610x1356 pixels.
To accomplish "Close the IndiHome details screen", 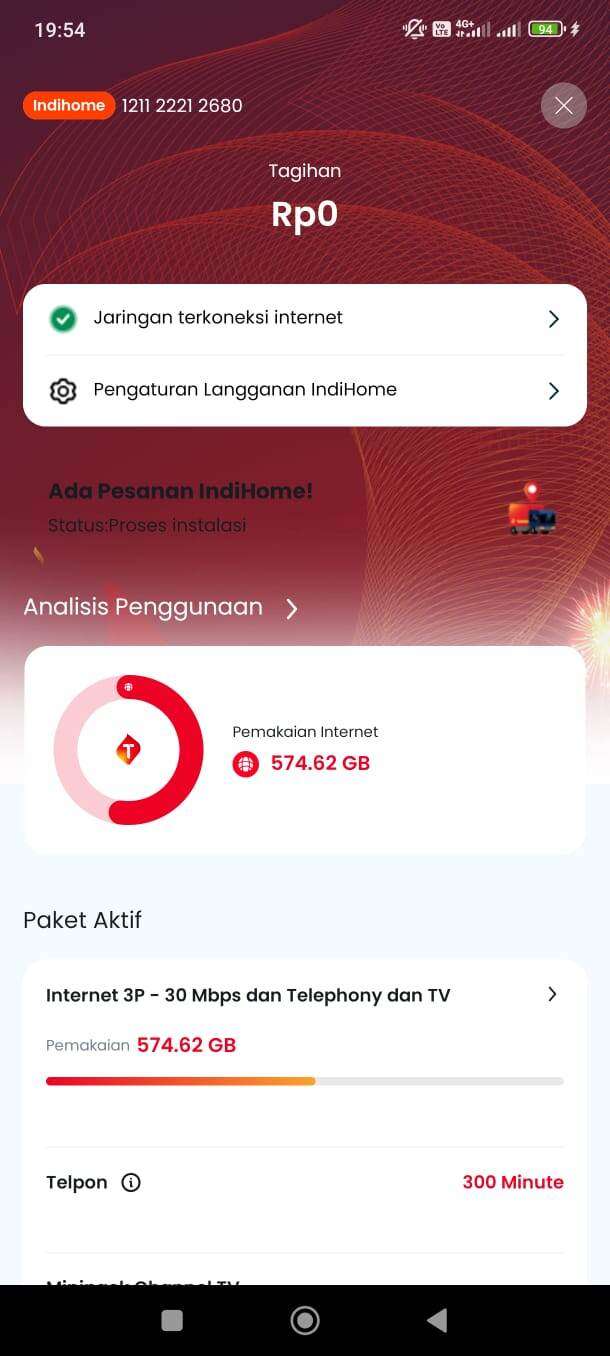I will [563, 105].
